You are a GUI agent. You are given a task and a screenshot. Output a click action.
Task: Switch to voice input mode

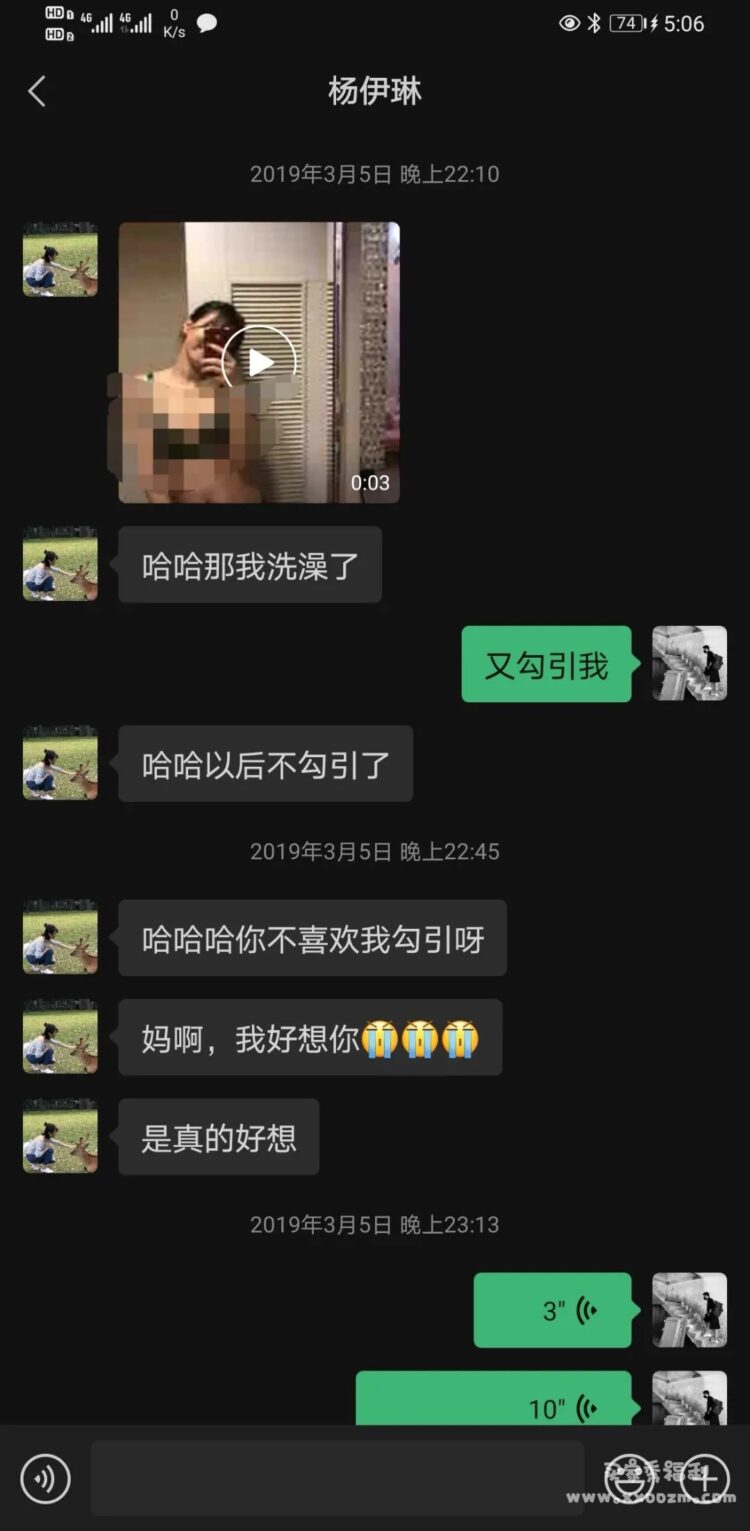pos(46,1478)
